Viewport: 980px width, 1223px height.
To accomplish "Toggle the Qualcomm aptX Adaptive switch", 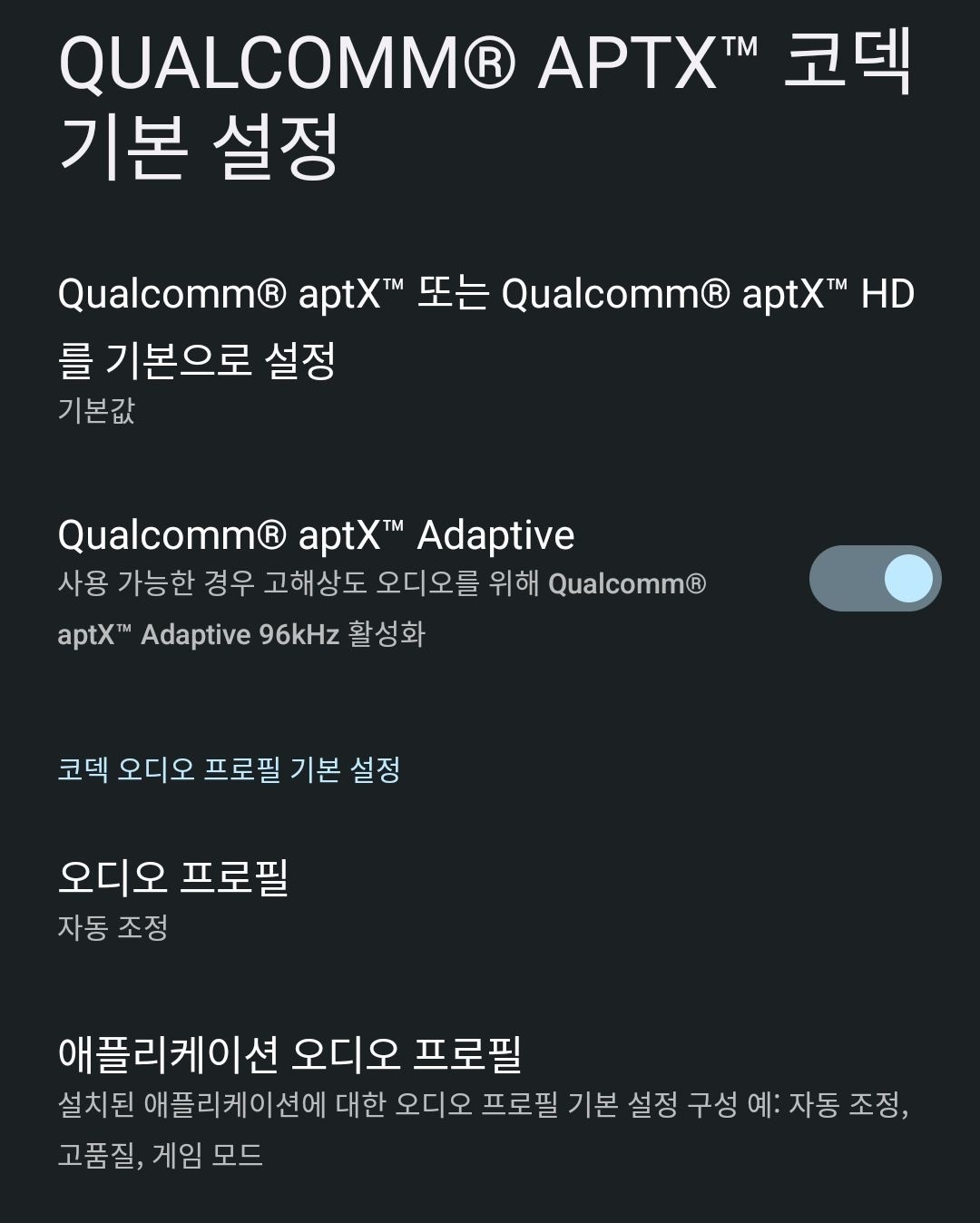I will click(875, 579).
